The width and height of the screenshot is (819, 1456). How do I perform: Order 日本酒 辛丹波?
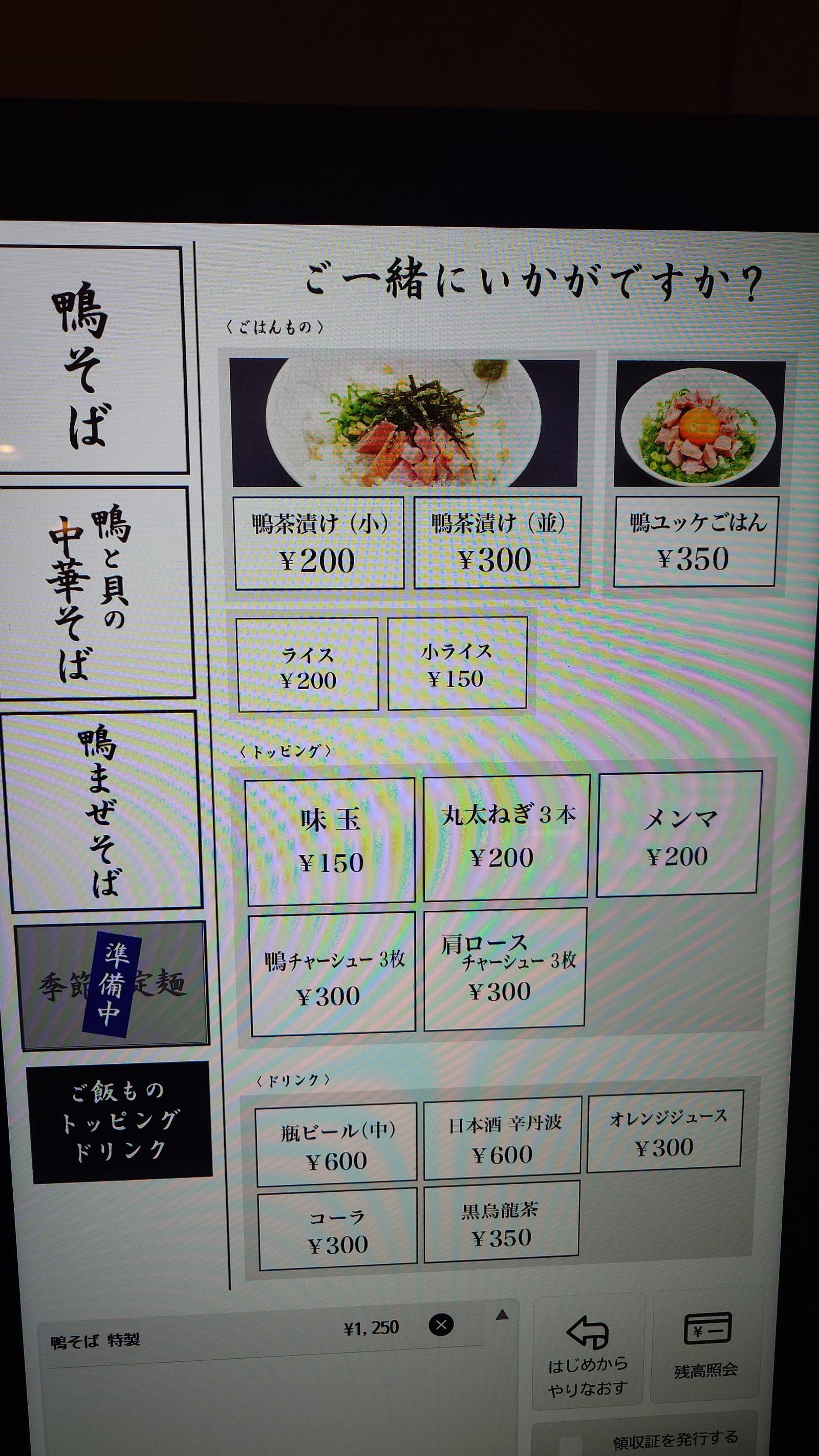[x=503, y=1140]
